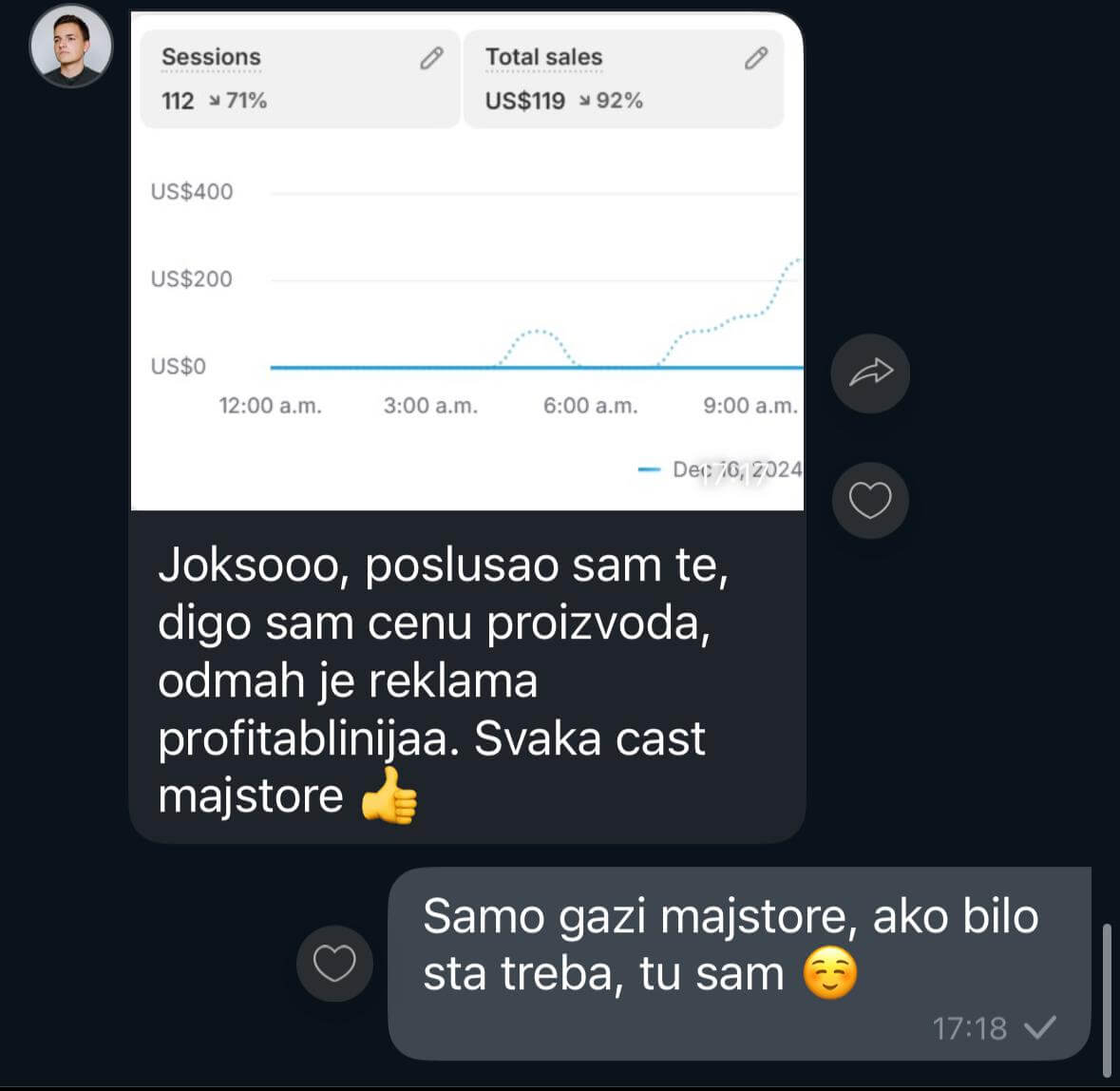The height and width of the screenshot is (1091, 1120).
Task: Open the sales chart image attachment
Action: point(466,261)
